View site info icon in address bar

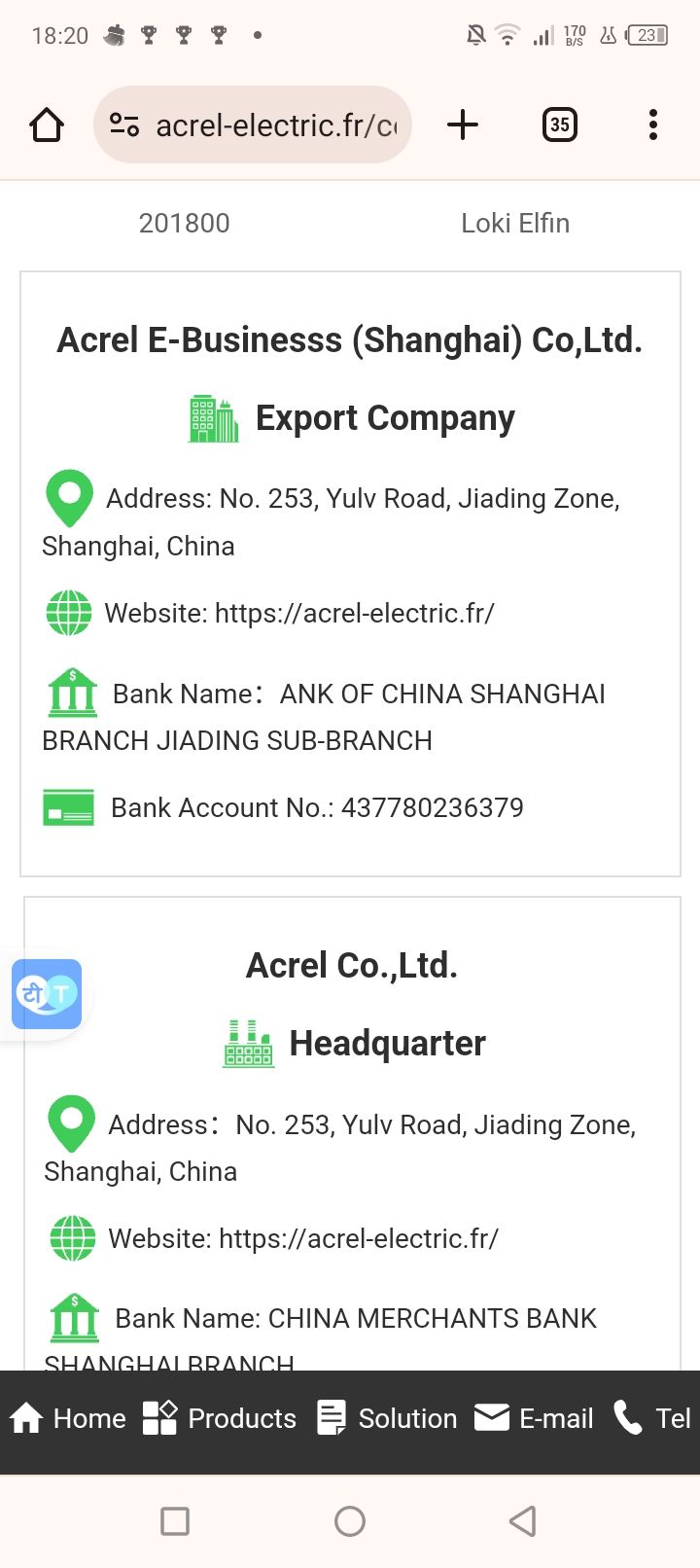124,125
